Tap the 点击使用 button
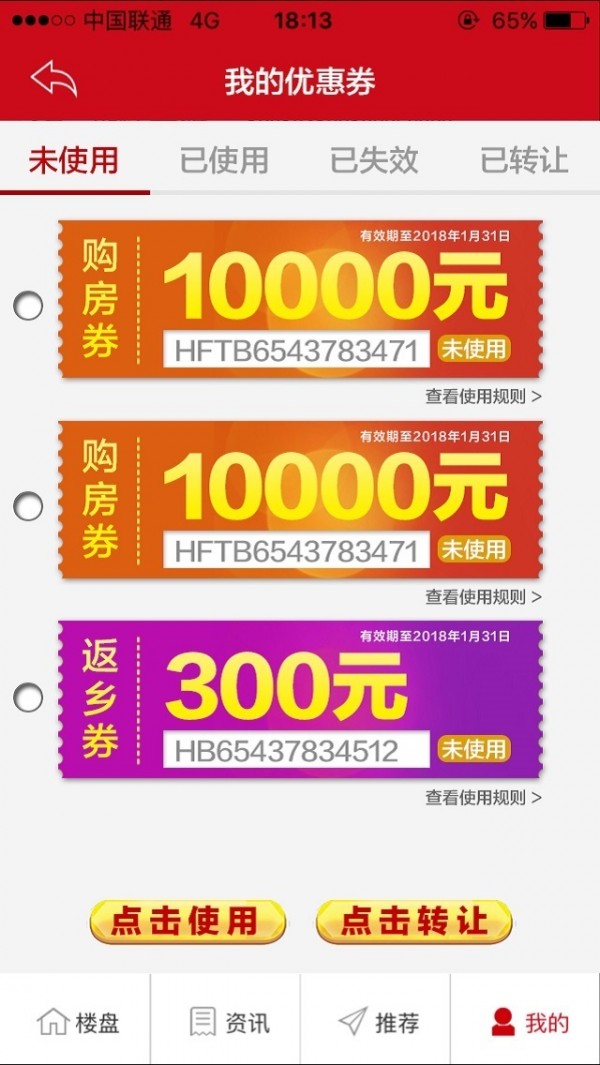The height and width of the screenshot is (1065, 600). [187, 921]
